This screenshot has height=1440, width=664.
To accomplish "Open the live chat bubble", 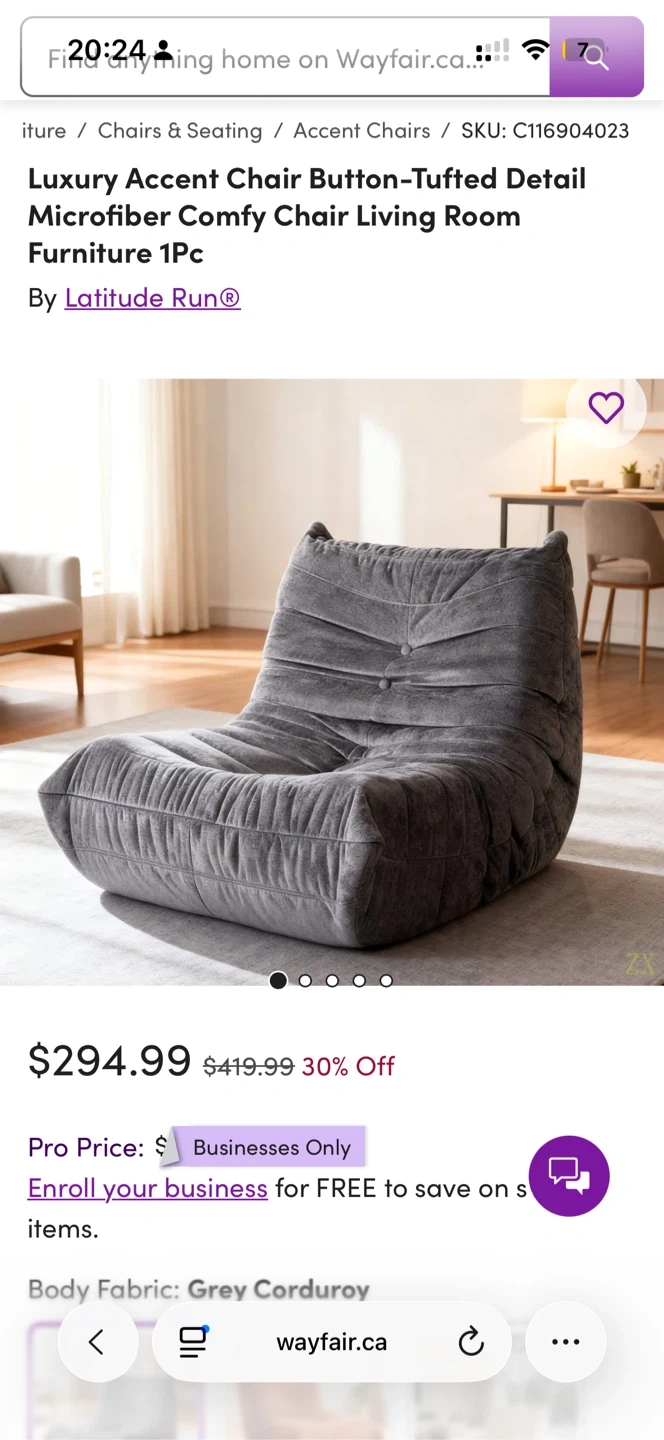I will click(569, 1176).
